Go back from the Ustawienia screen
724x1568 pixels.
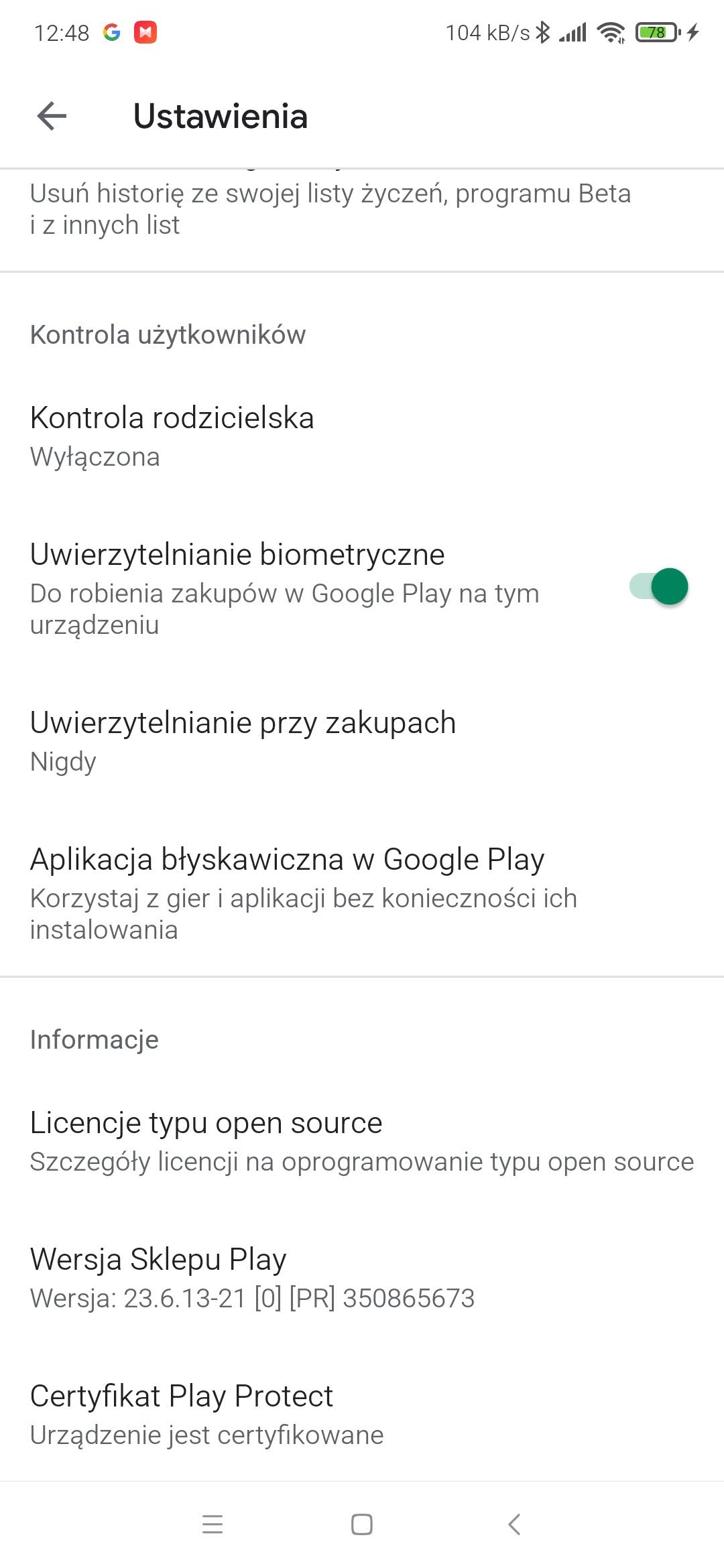point(52,116)
